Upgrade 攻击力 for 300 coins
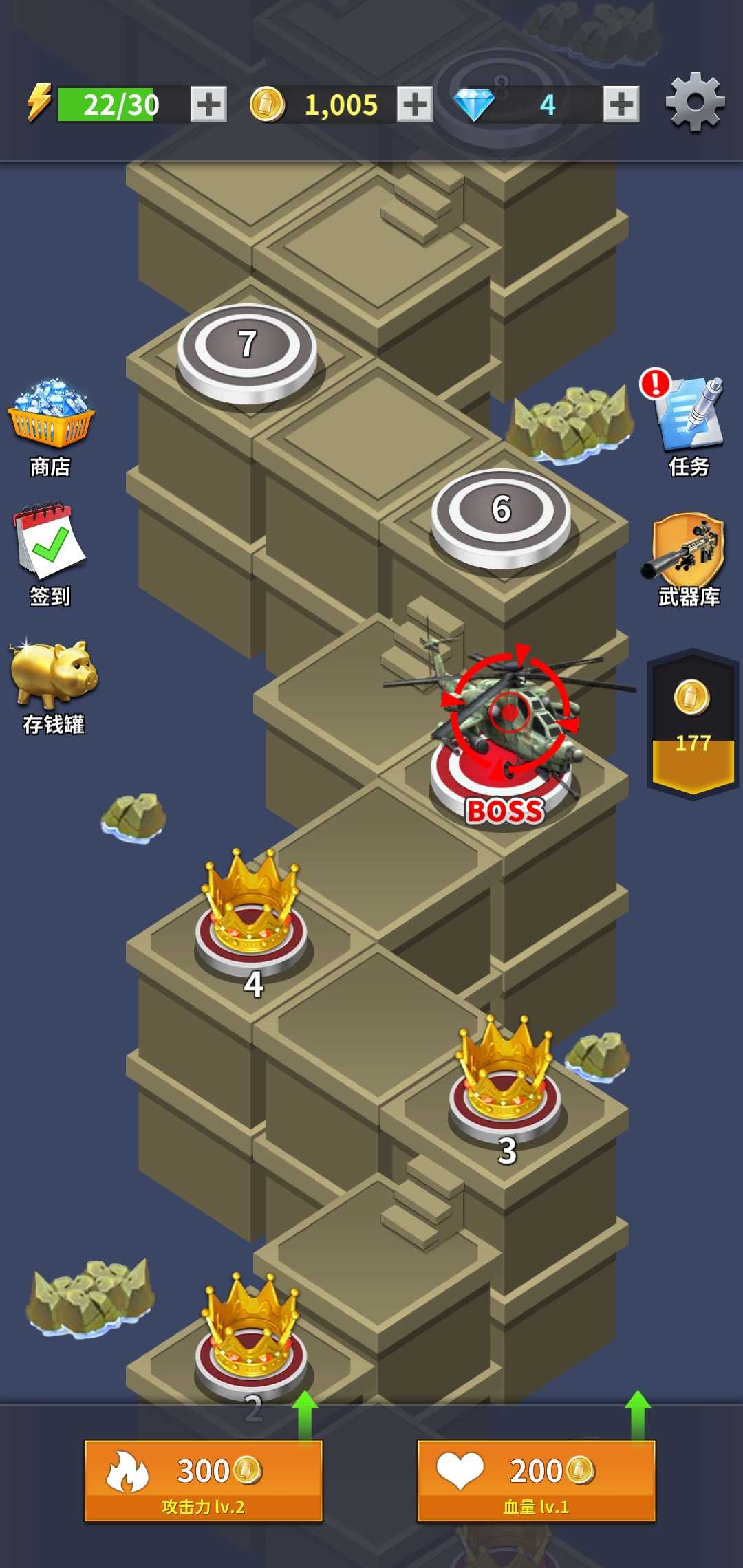 click(204, 1480)
